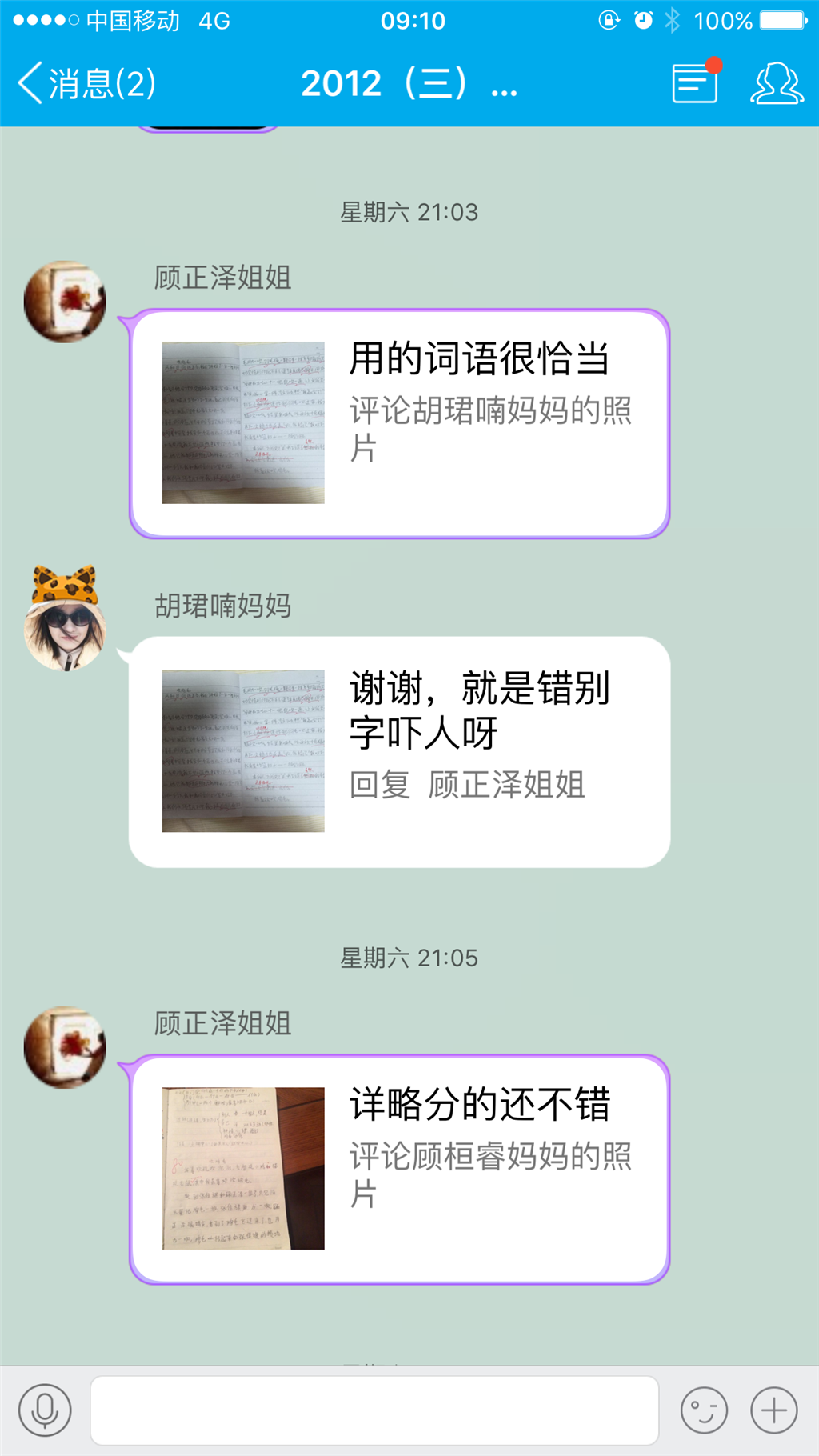Viewport: 819px width, 1456px height.
Task: Open the group members profile icon
Action: 777,83
